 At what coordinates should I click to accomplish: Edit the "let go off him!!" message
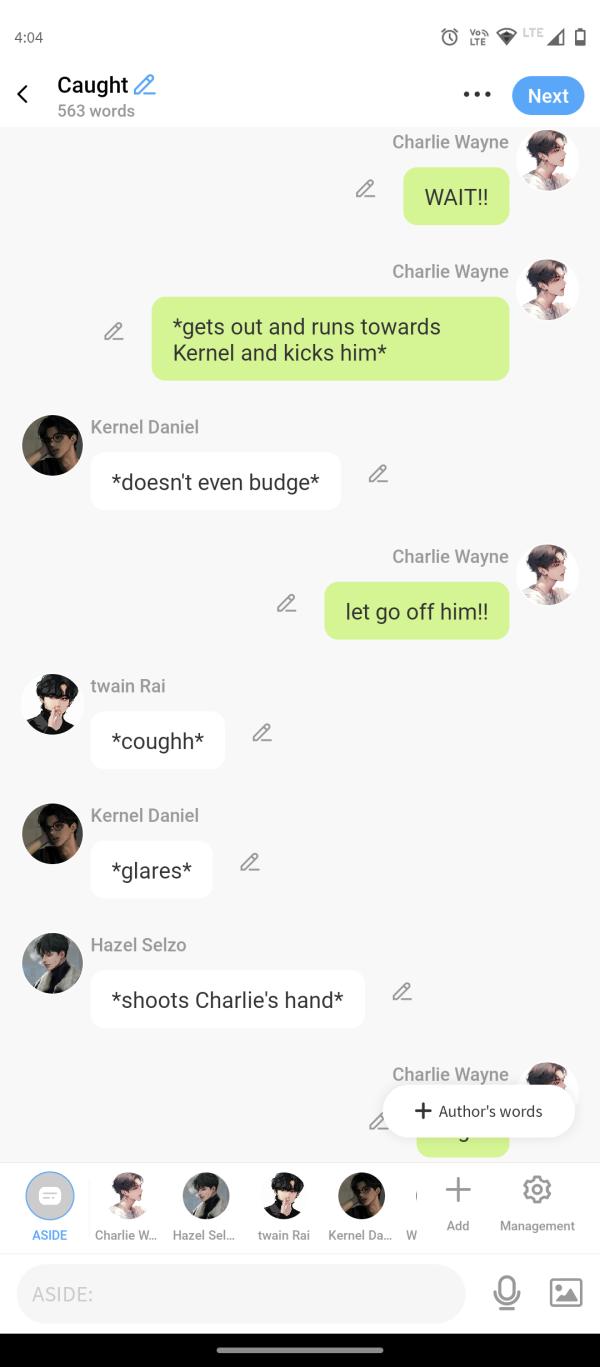pyautogui.click(x=286, y=603)
